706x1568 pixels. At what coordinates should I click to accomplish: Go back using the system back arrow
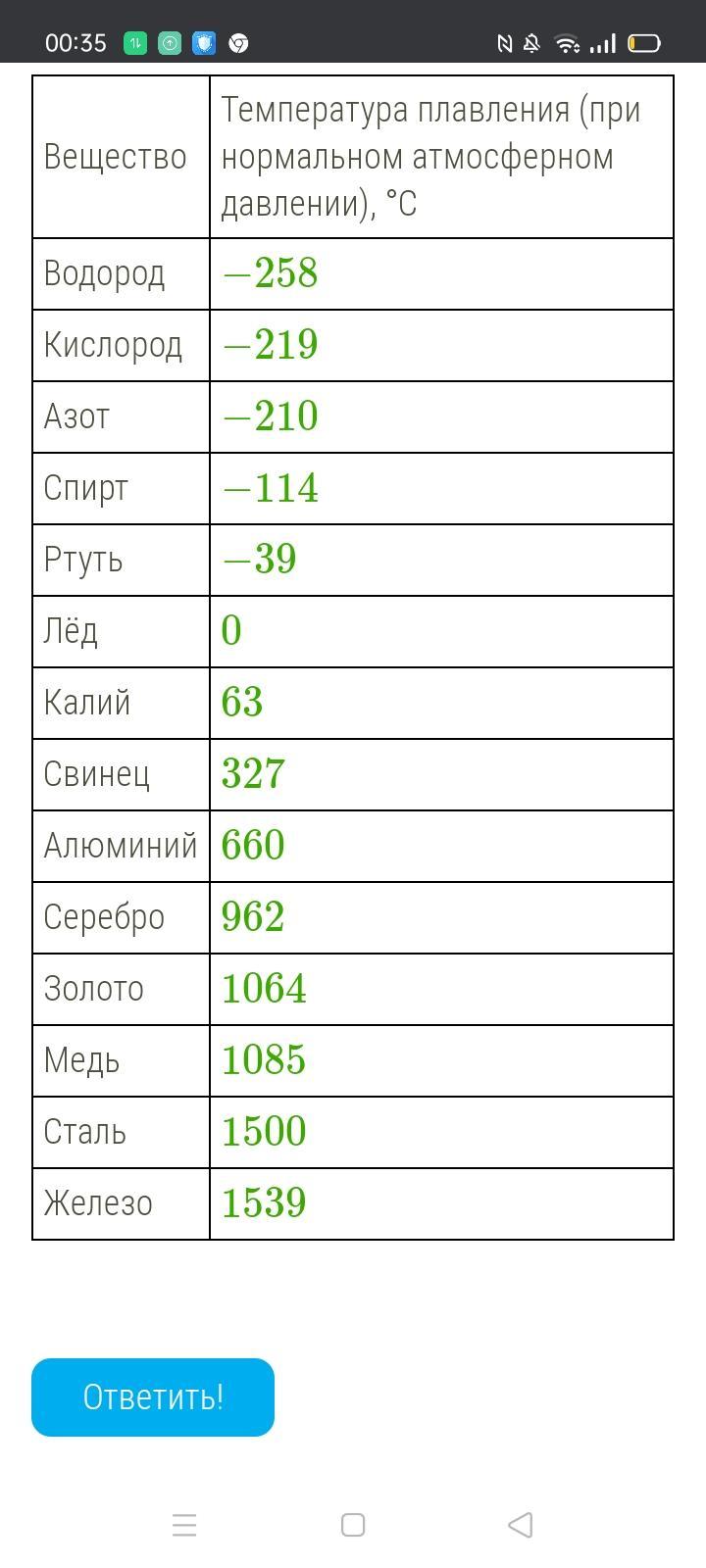click(x=521, y=1525)
